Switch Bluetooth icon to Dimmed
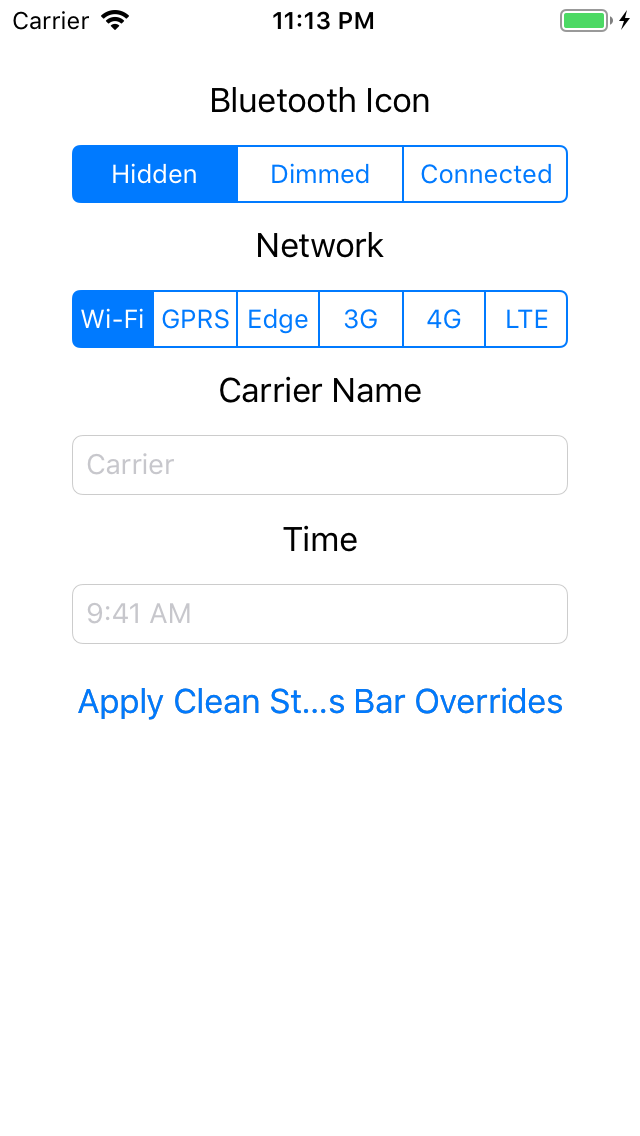The height and width of the screenshot is (1136, 640). point(320,174)
